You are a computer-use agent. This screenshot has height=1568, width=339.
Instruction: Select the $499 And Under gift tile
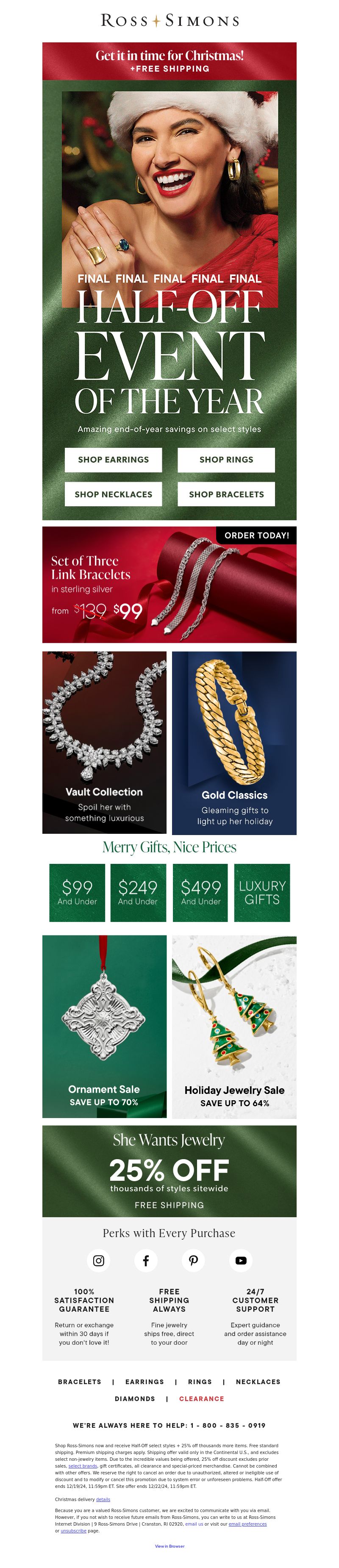tap(201, 892)
